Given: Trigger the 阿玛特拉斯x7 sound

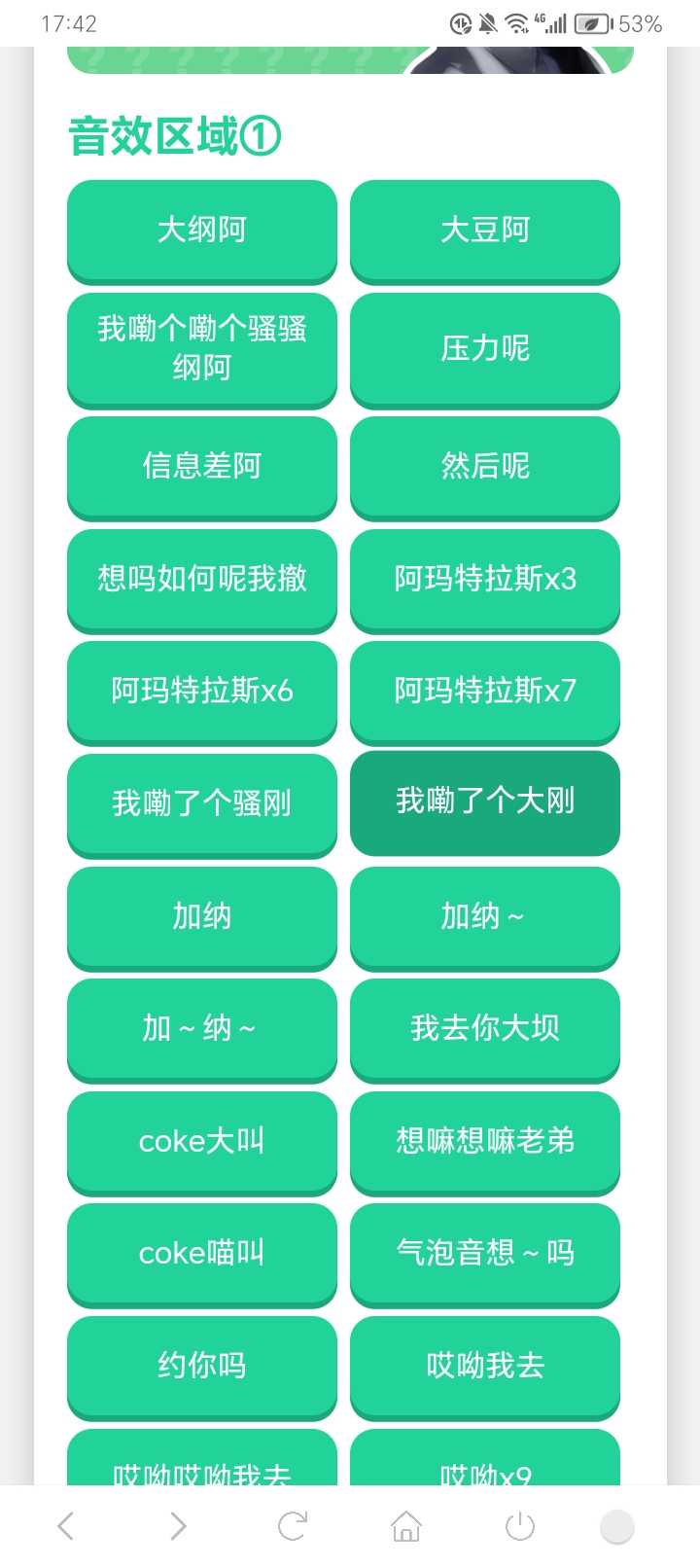Looking at the screenshot, I should click(x=484, y=691).
